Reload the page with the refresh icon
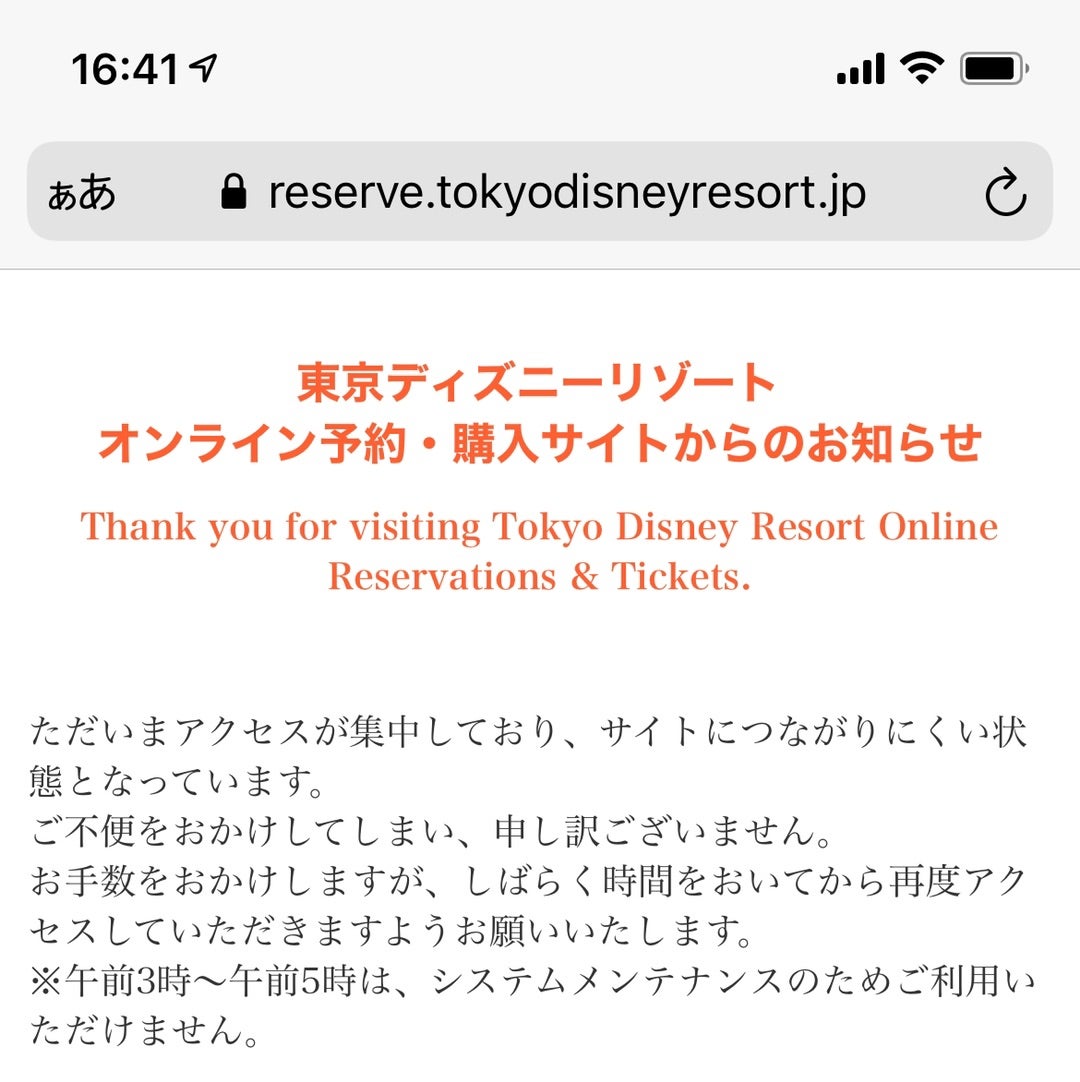This screenshot has width=1080, height=1082. pos(1005,193)
